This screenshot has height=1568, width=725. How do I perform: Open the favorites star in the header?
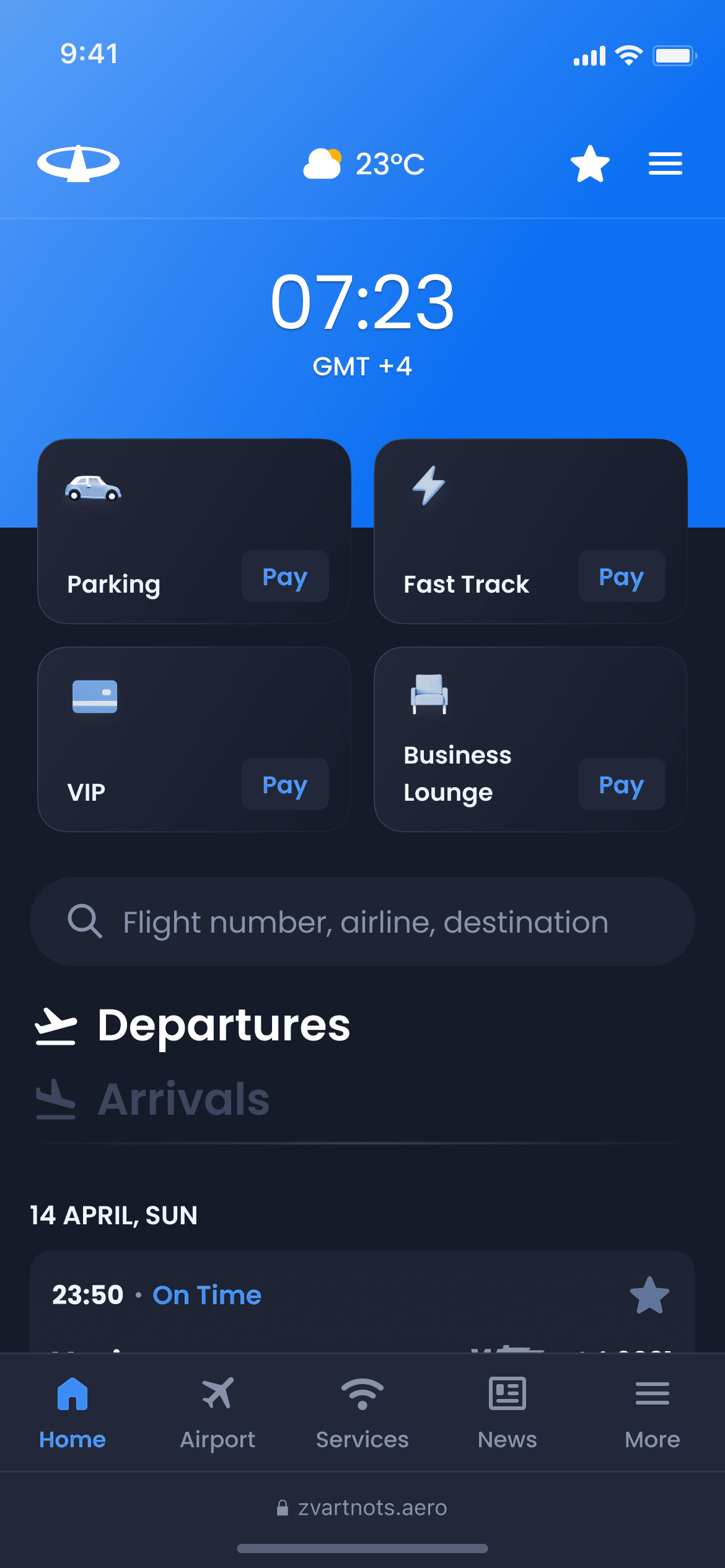590,164
